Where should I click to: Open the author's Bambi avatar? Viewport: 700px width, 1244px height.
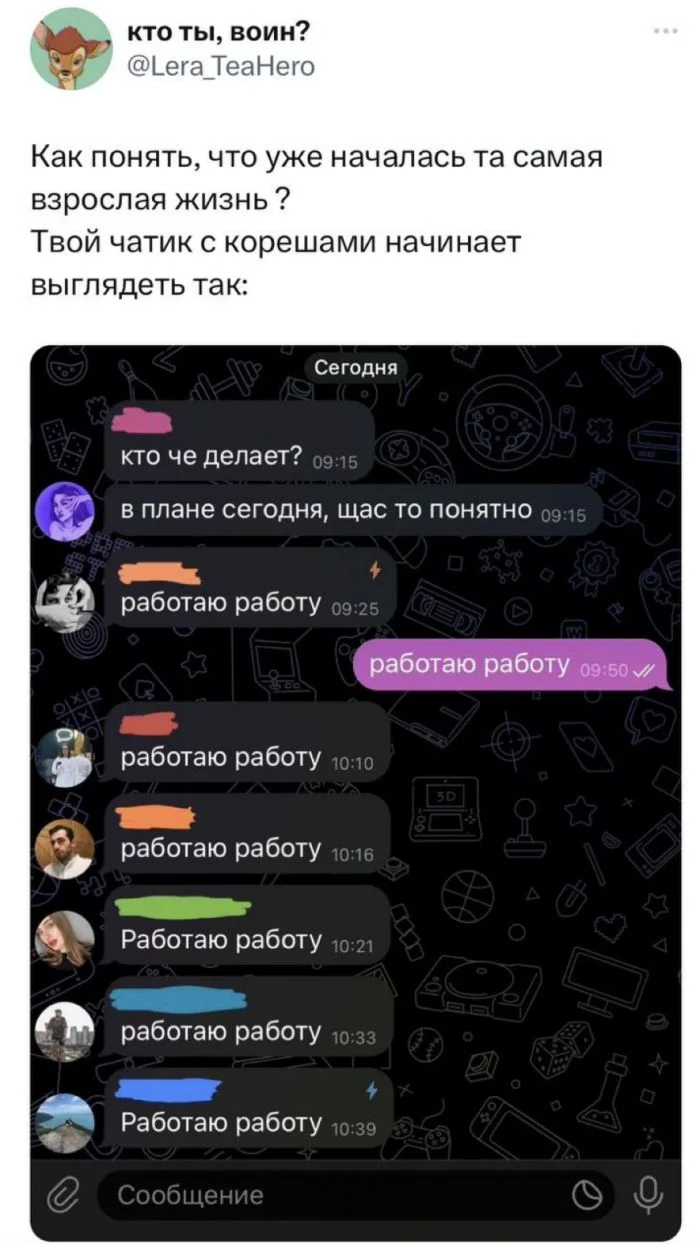pyautogui.click(x=70, y=49)
